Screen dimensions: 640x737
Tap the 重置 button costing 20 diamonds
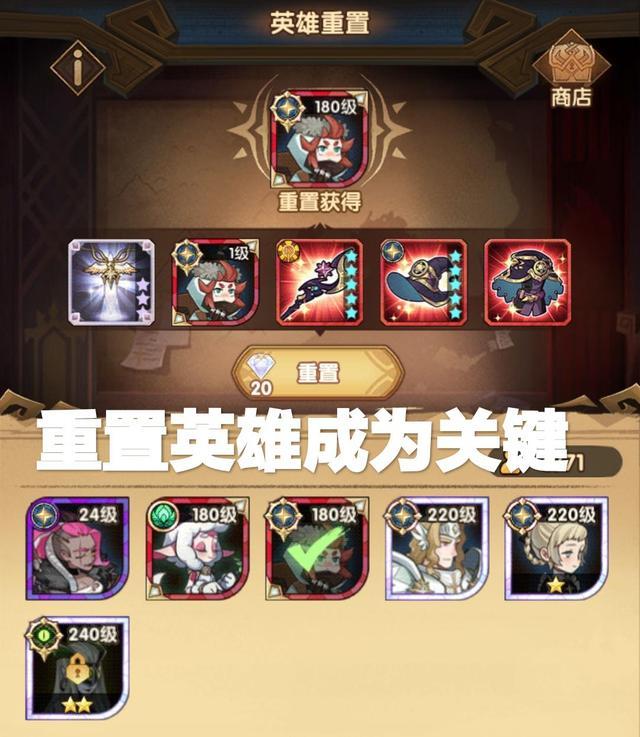click(318, 373)
